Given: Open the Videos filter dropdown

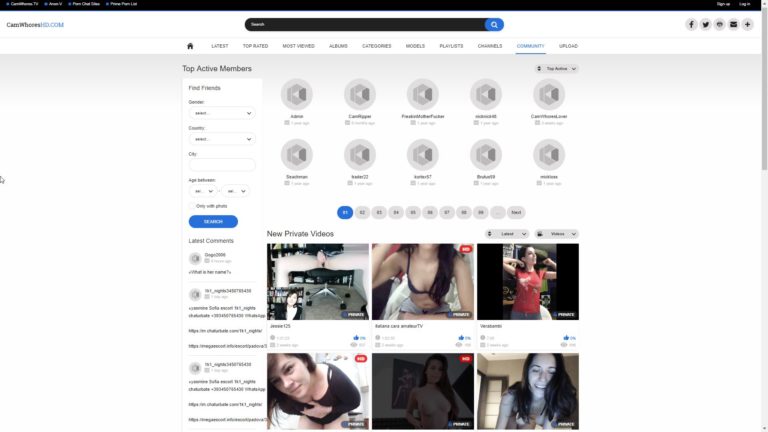Looking at the screenshot, I should point(557,234).
